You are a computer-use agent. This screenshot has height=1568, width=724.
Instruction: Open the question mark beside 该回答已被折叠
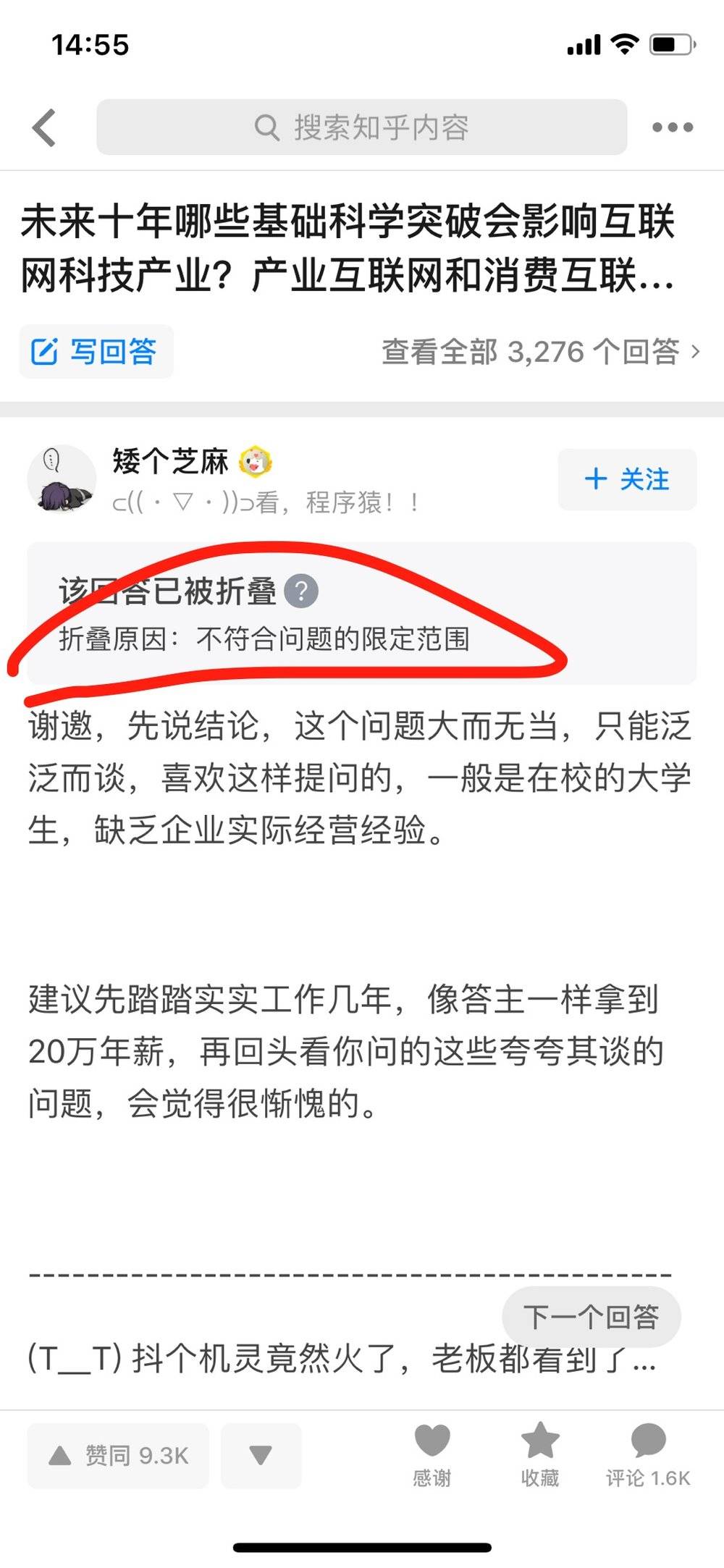[x=301, y=591]
